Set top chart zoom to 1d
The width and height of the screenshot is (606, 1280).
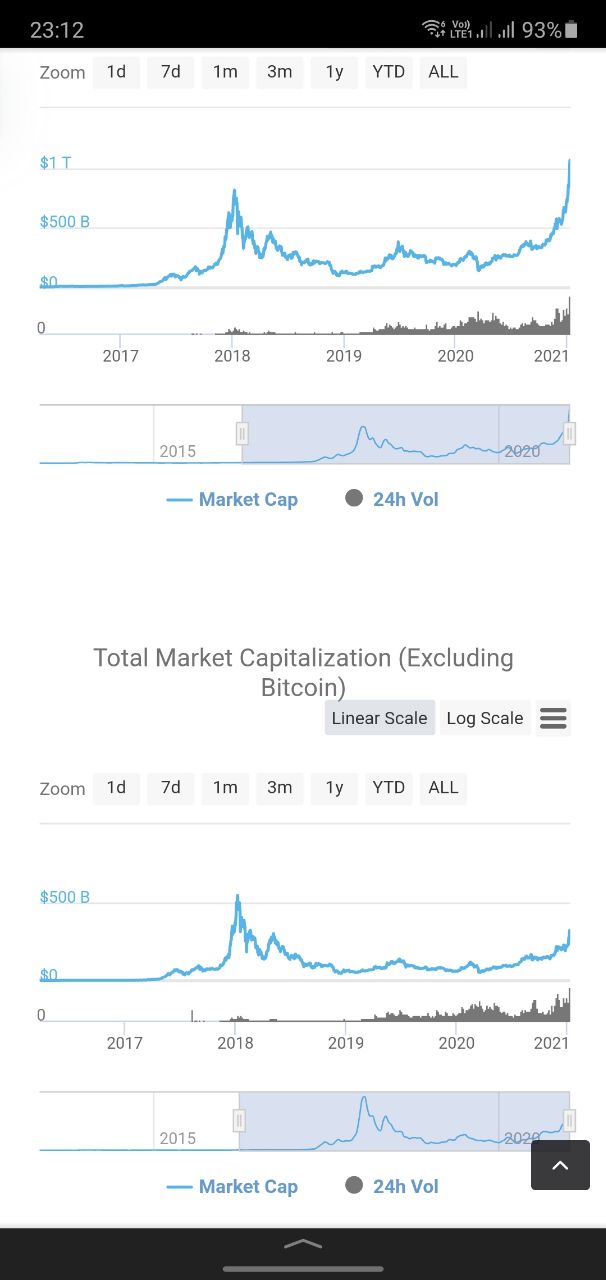pyautogui.click(x=116, y=72)
